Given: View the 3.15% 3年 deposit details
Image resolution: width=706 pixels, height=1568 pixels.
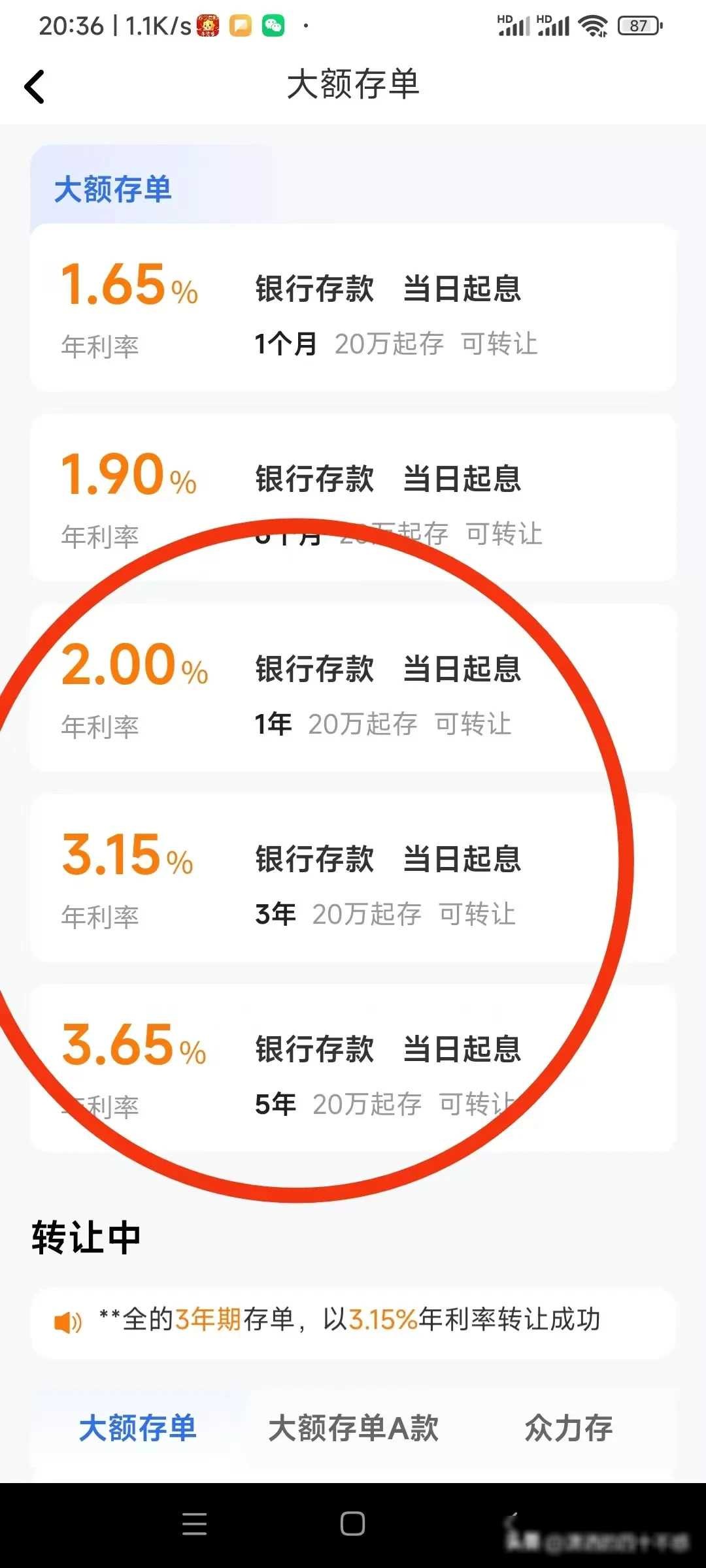Looking at the screenshot, I should [353, 878].
